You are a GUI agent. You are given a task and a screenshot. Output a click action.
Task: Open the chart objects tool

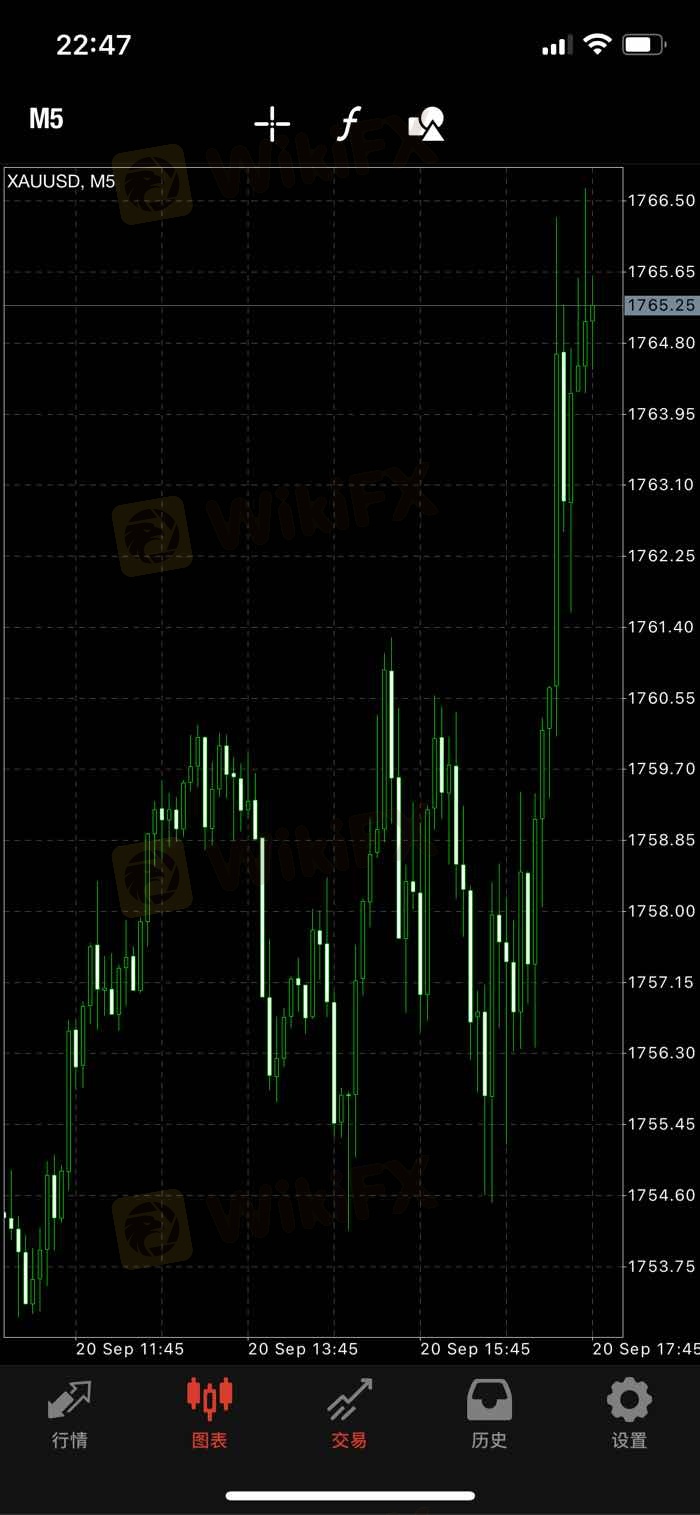pyautogui.click(x=427, y=124)
